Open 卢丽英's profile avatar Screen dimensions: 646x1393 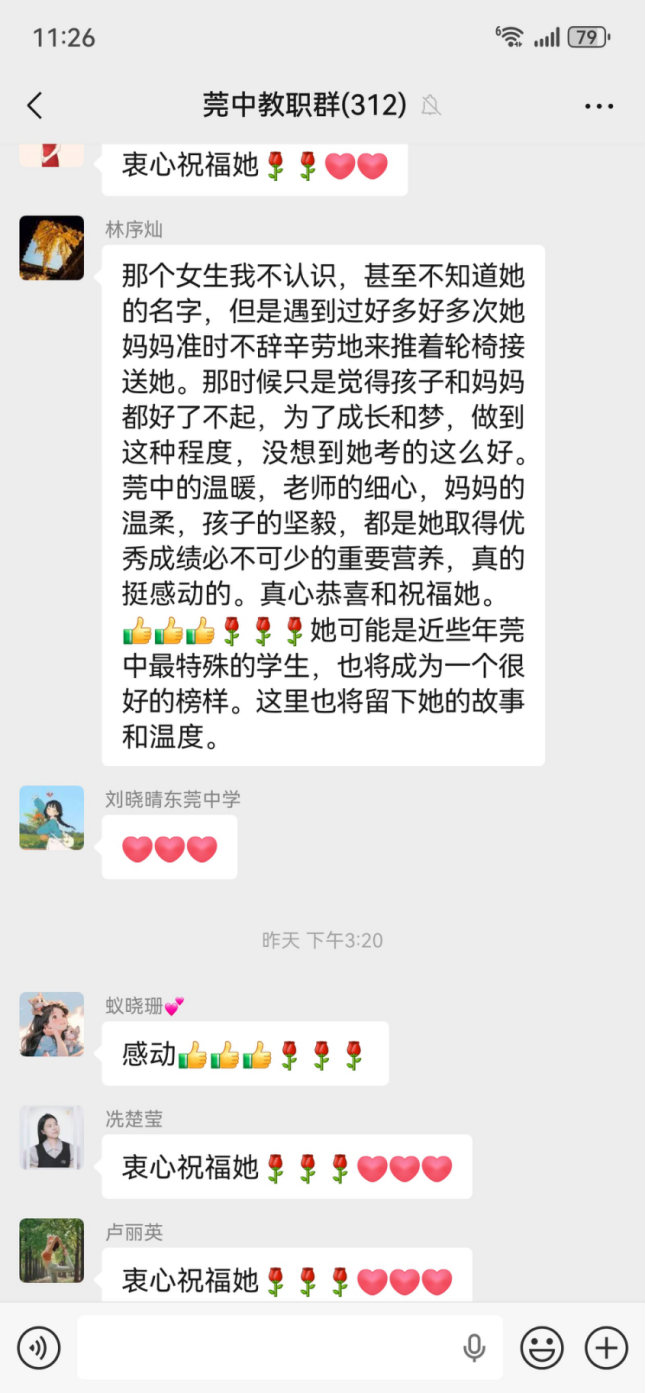[x=52, y=1250]
